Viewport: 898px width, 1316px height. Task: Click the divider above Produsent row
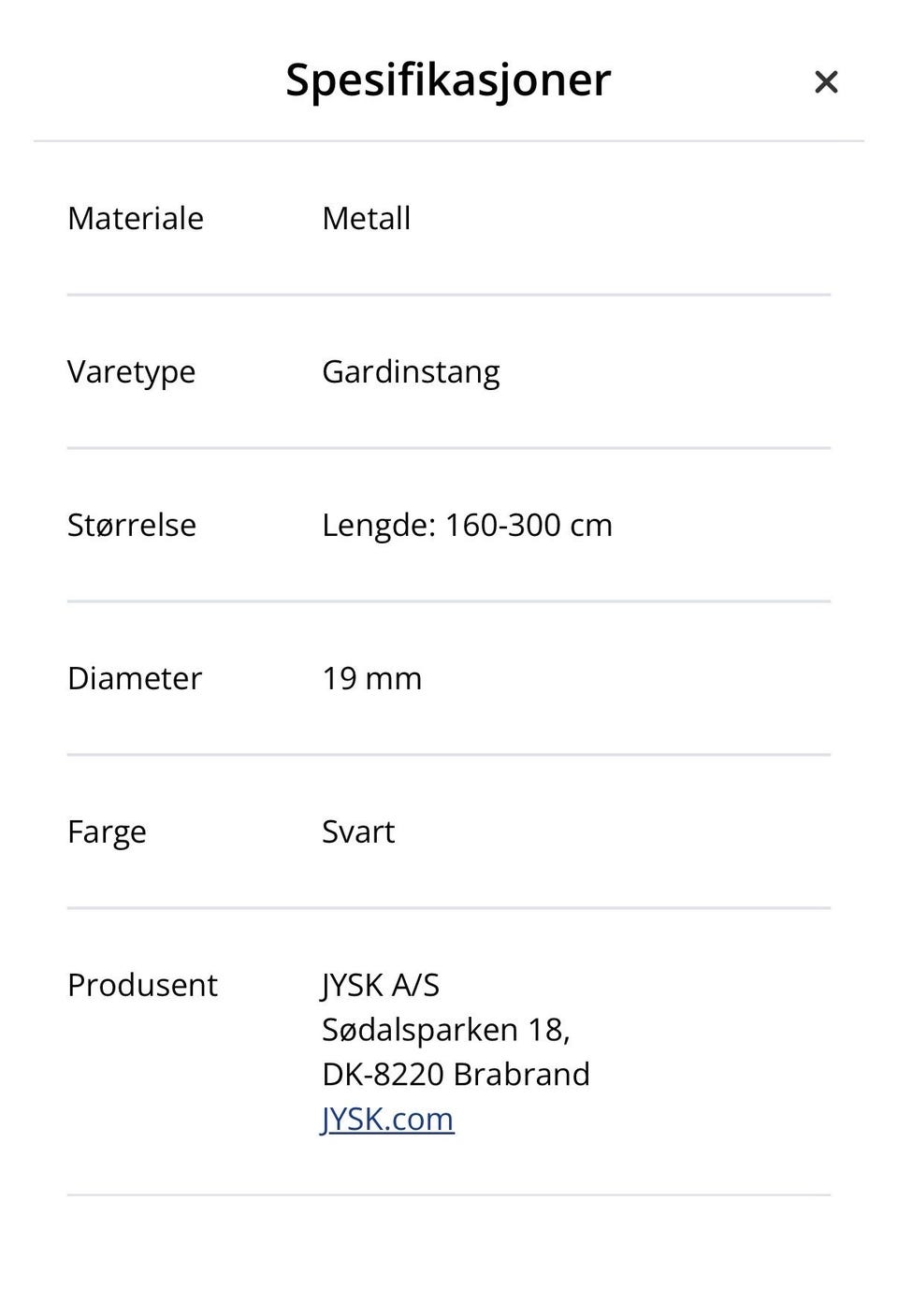pos(449,904)
